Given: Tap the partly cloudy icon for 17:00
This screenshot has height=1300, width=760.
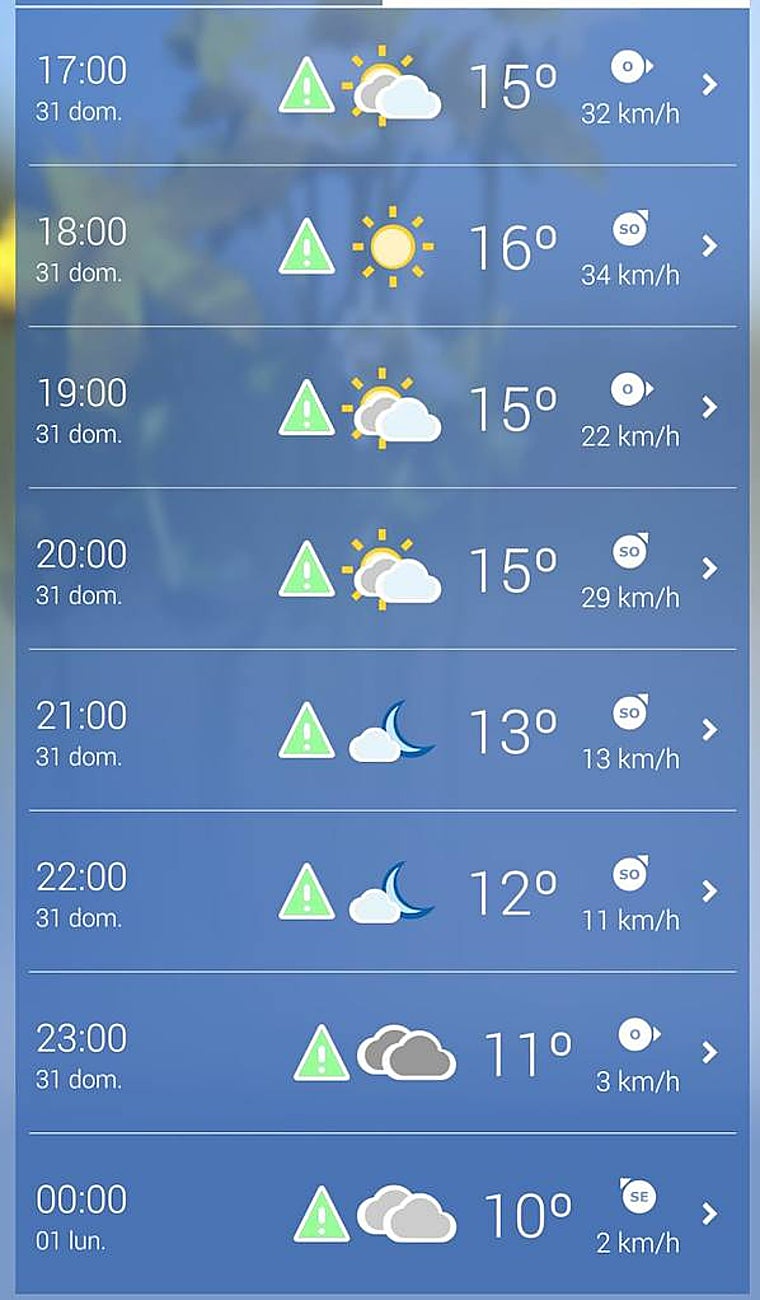Looking at the screenshot, I should tap(393, 85).
